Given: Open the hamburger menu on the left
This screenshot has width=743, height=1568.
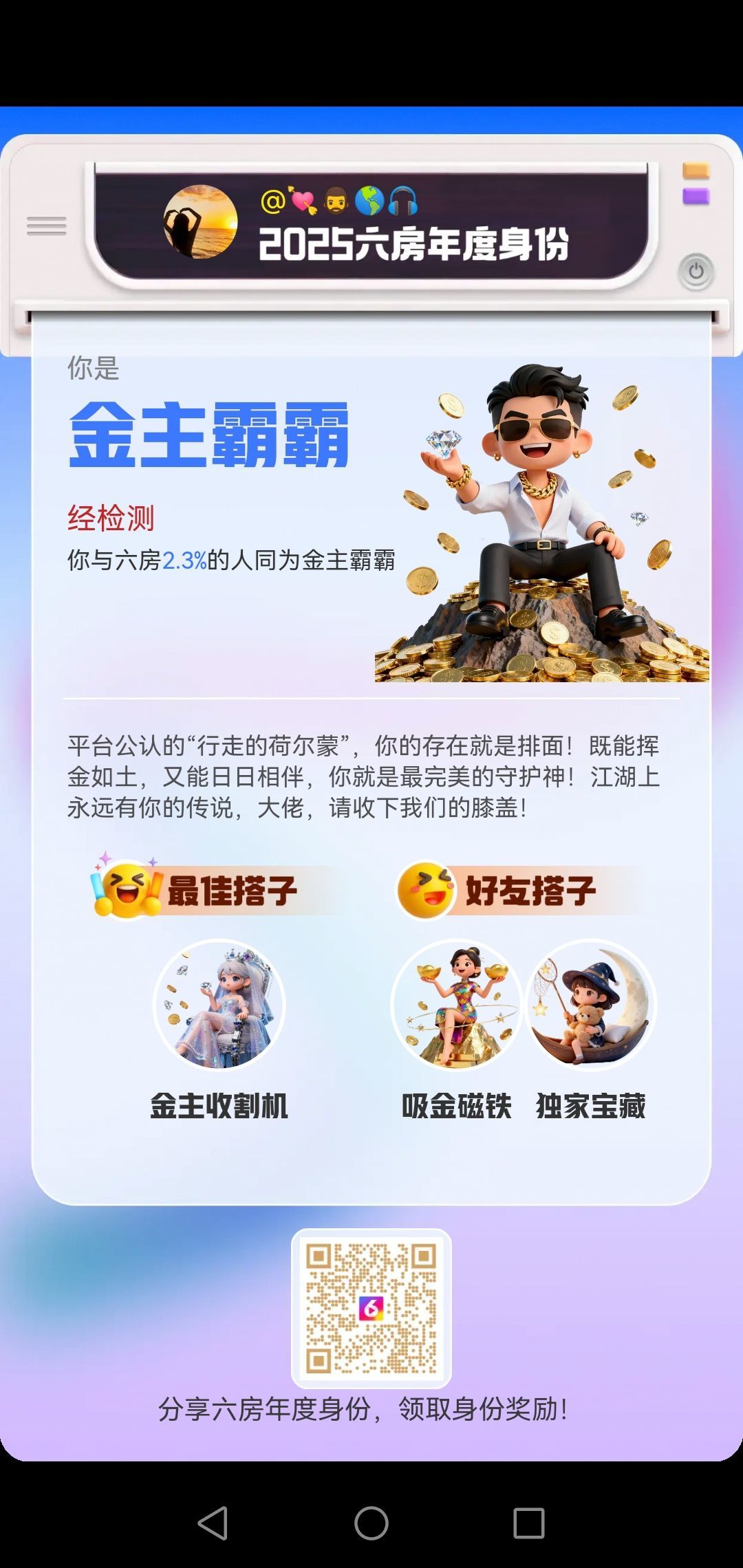Looking at the screenshot, I should 45,227.
